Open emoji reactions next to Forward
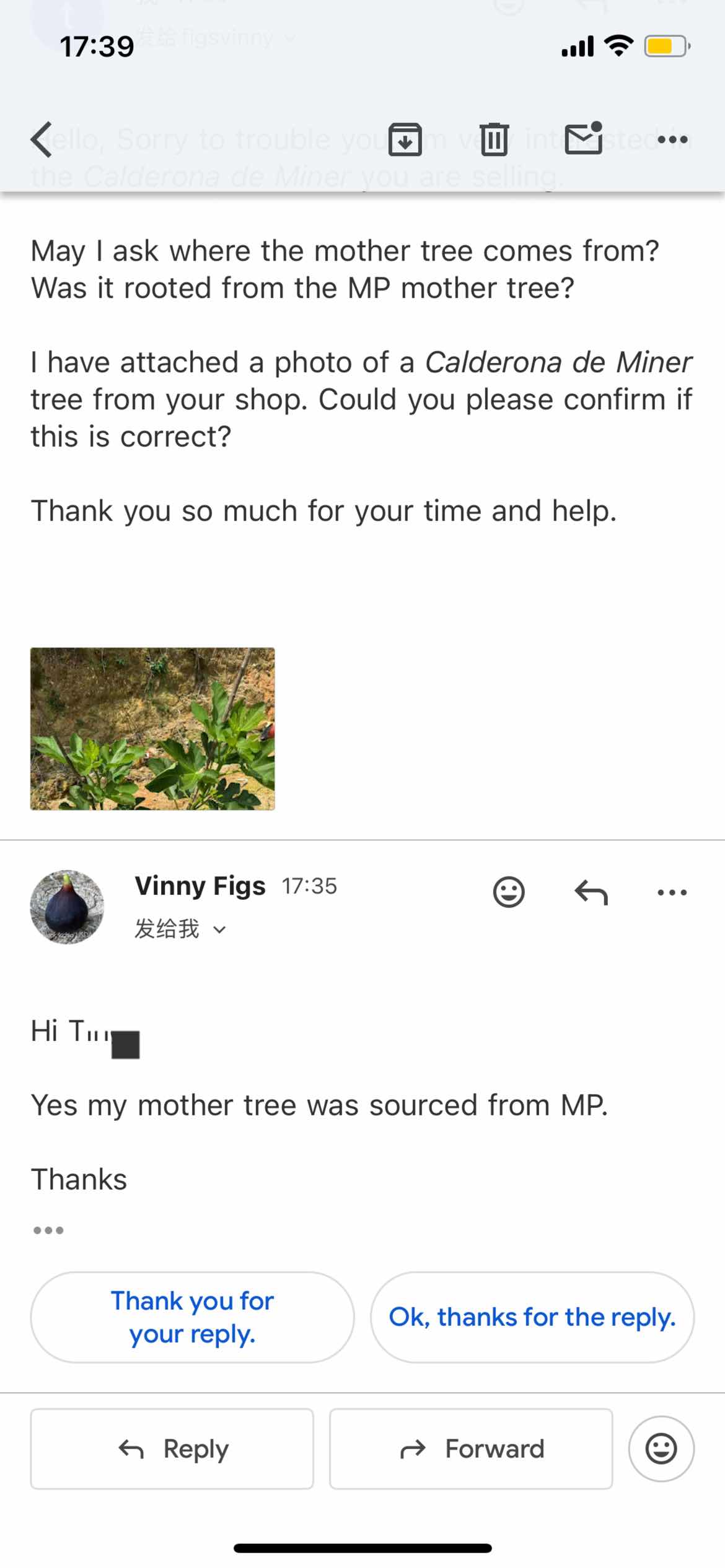The width and height of the screenshot is (725, 1568). 661,1448
